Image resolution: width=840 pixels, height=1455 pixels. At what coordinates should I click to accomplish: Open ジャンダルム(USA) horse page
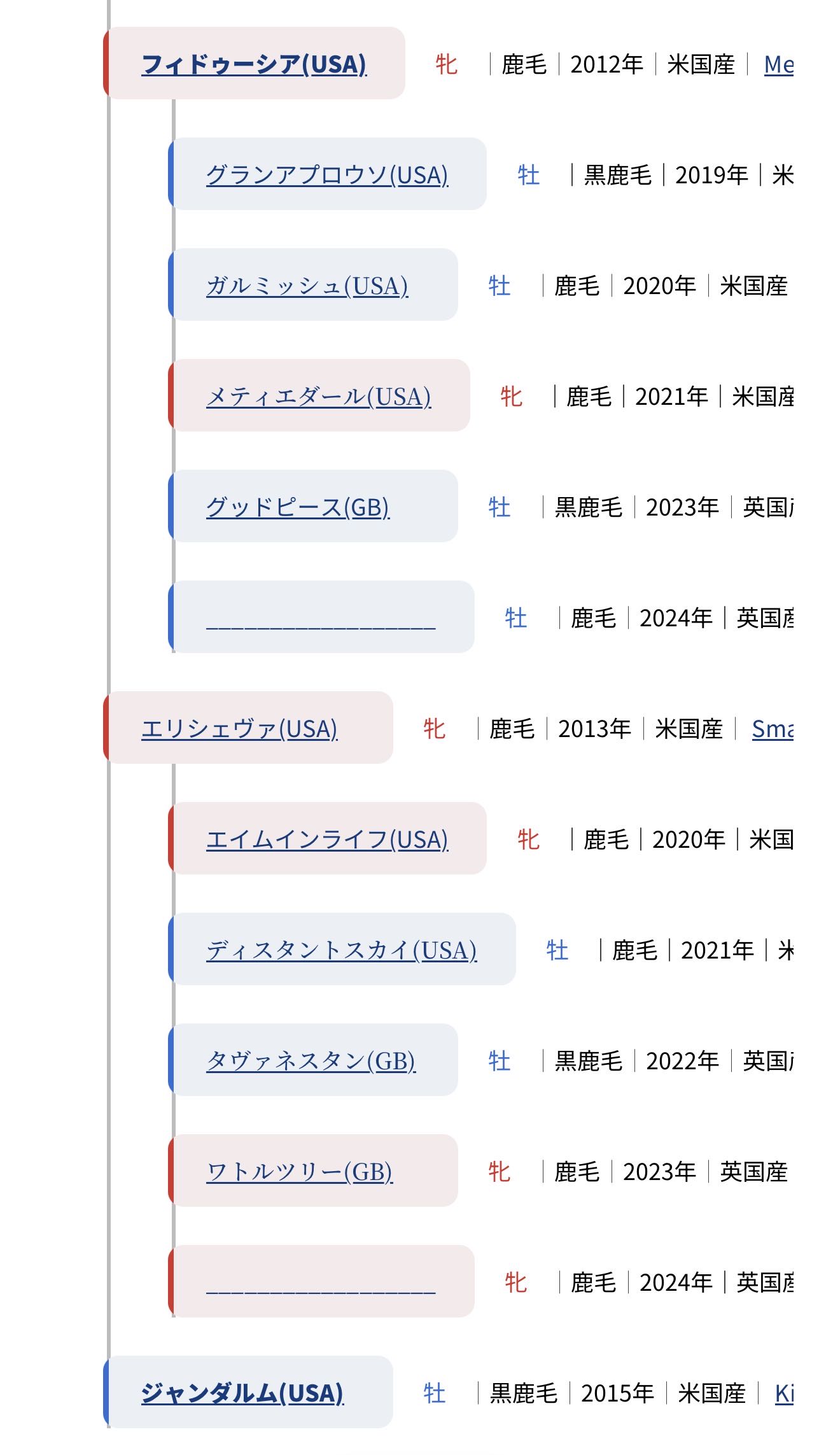(242, 1393)
